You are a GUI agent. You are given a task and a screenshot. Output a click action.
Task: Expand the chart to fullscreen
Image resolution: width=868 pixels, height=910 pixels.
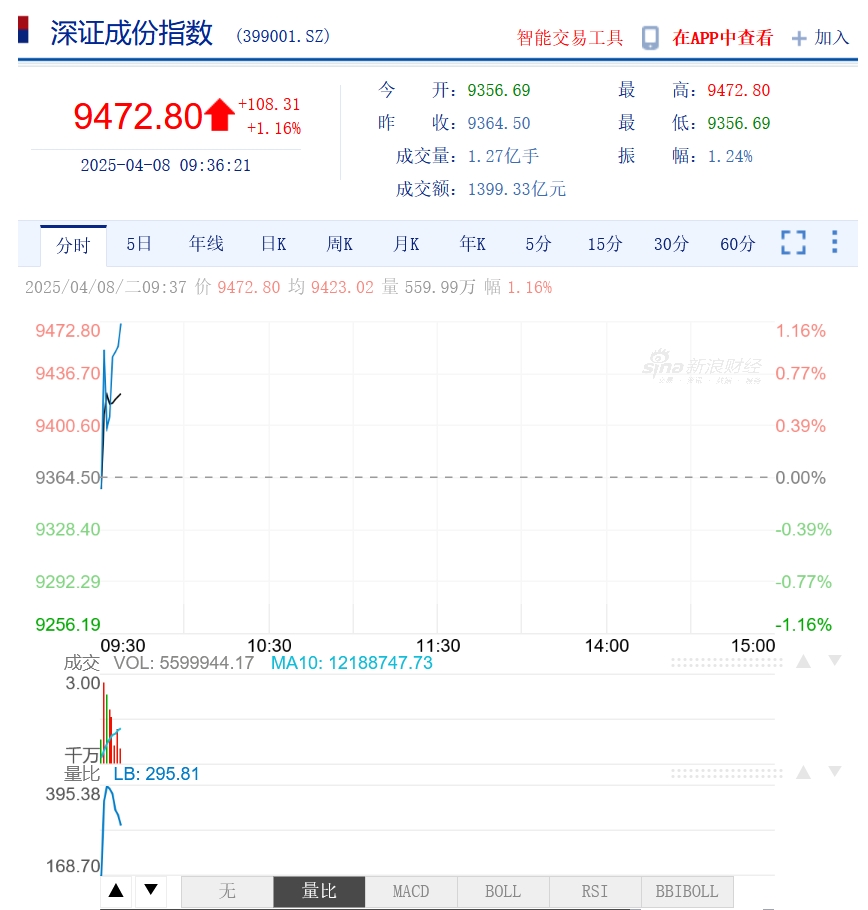point(793,242)
